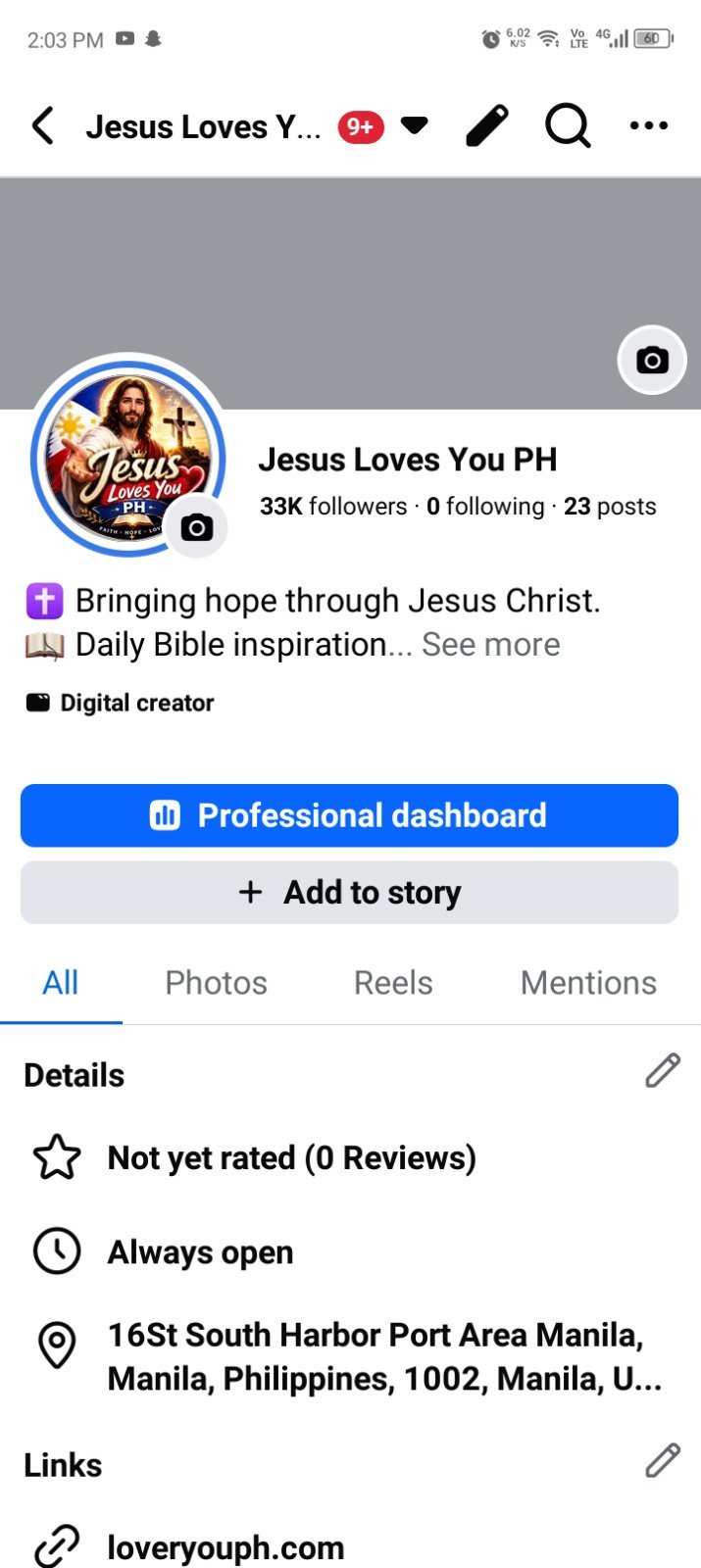The image size is (701, 1568).
Task: Open the three-dot overflow menu
Action: pos(649,125)
